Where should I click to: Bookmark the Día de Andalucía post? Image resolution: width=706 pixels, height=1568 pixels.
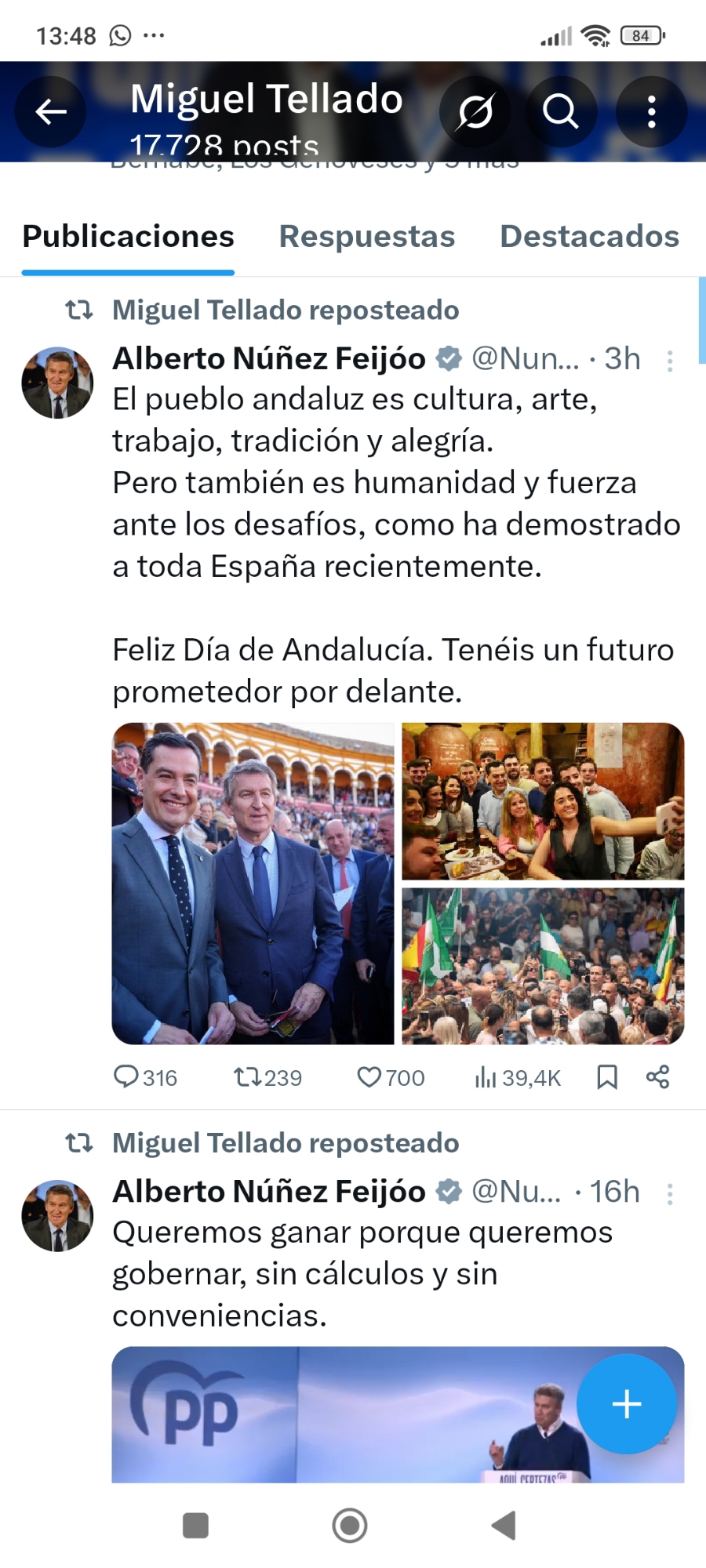(x=607, y=1077)
